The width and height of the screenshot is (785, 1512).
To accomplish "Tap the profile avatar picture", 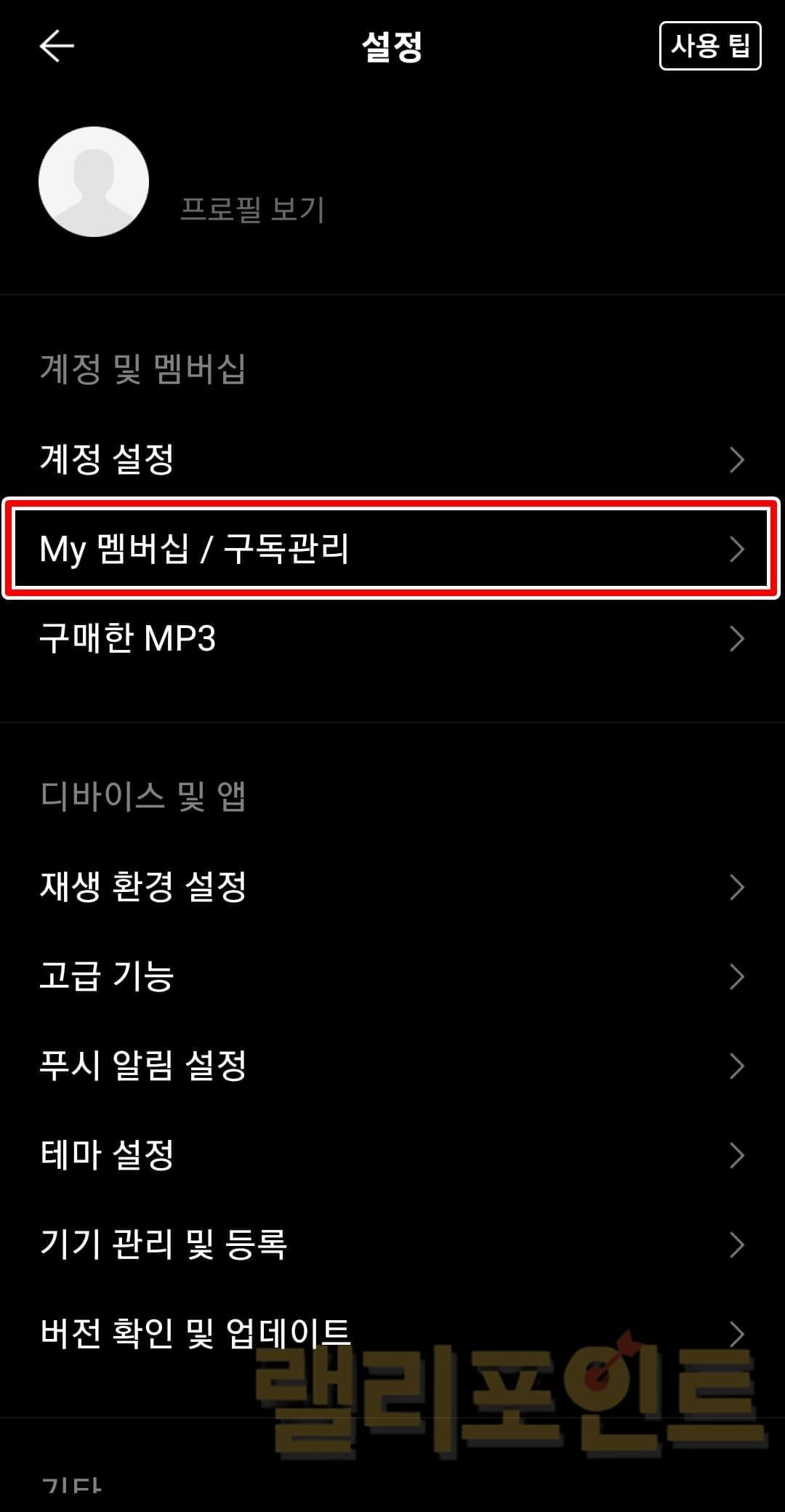I will [94, 182].
